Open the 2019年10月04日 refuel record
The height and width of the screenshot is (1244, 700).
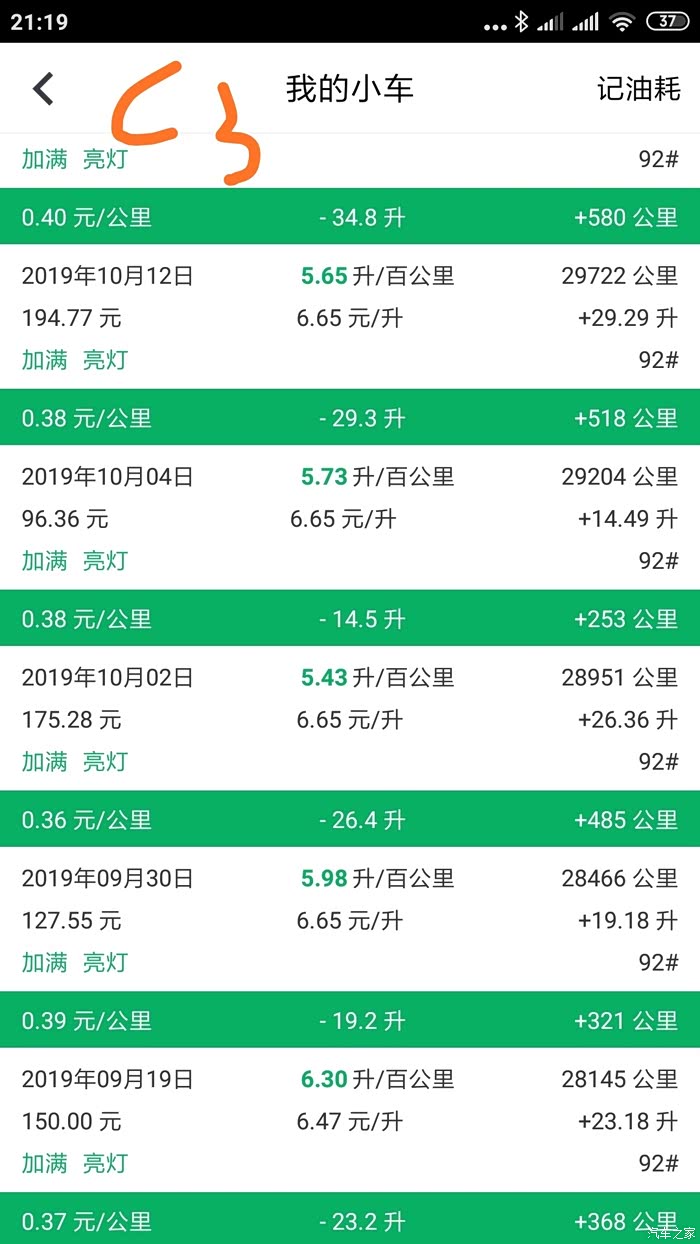350,518
